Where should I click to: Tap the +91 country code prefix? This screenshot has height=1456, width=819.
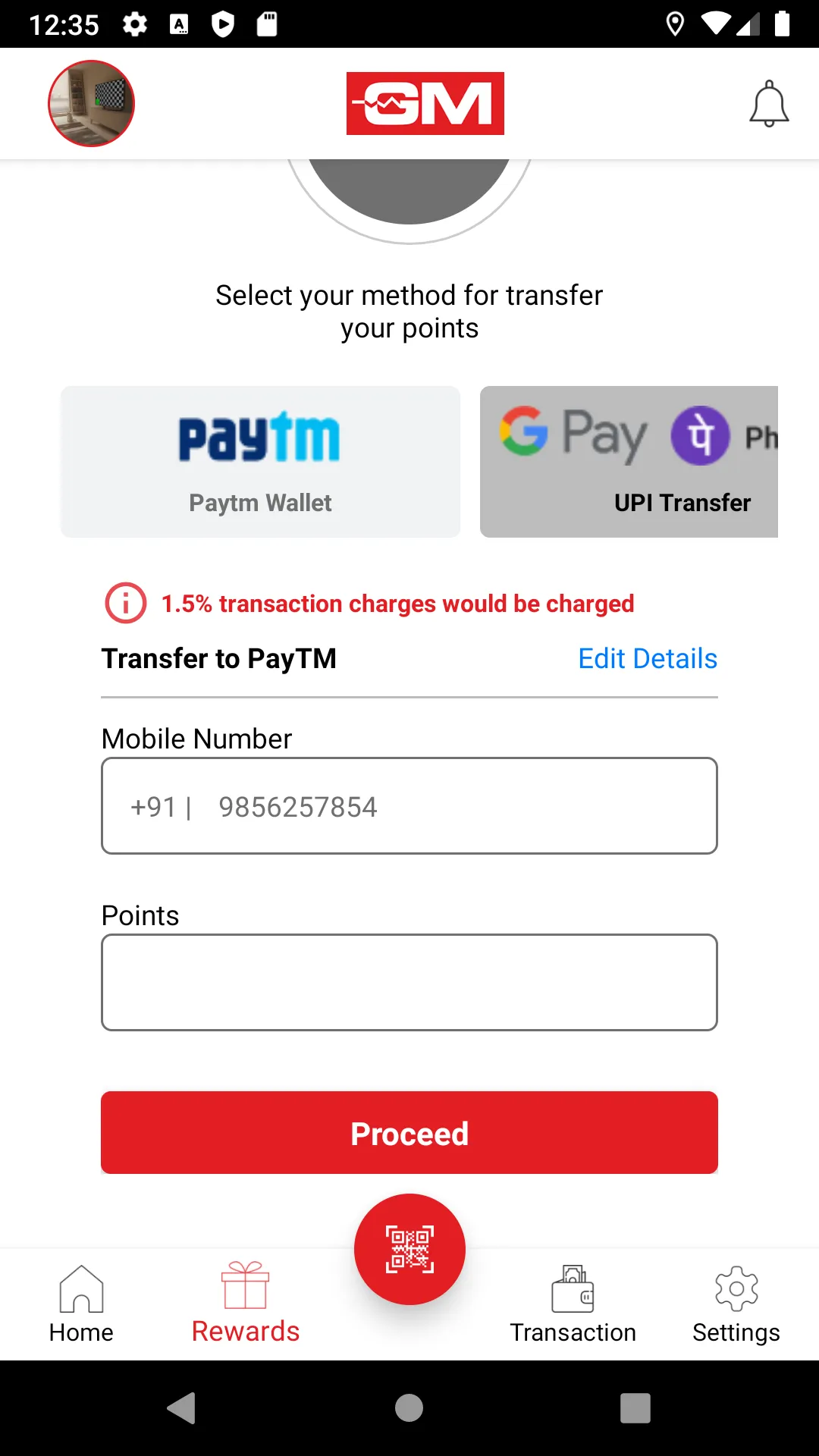tap(157, 806)
